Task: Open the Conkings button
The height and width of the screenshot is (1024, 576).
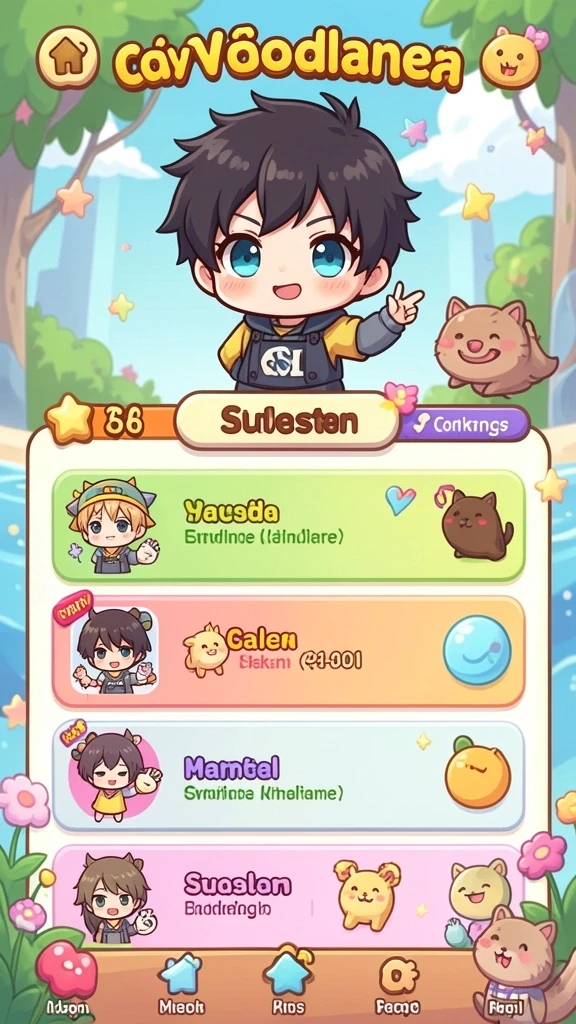Action: [464, 425]
